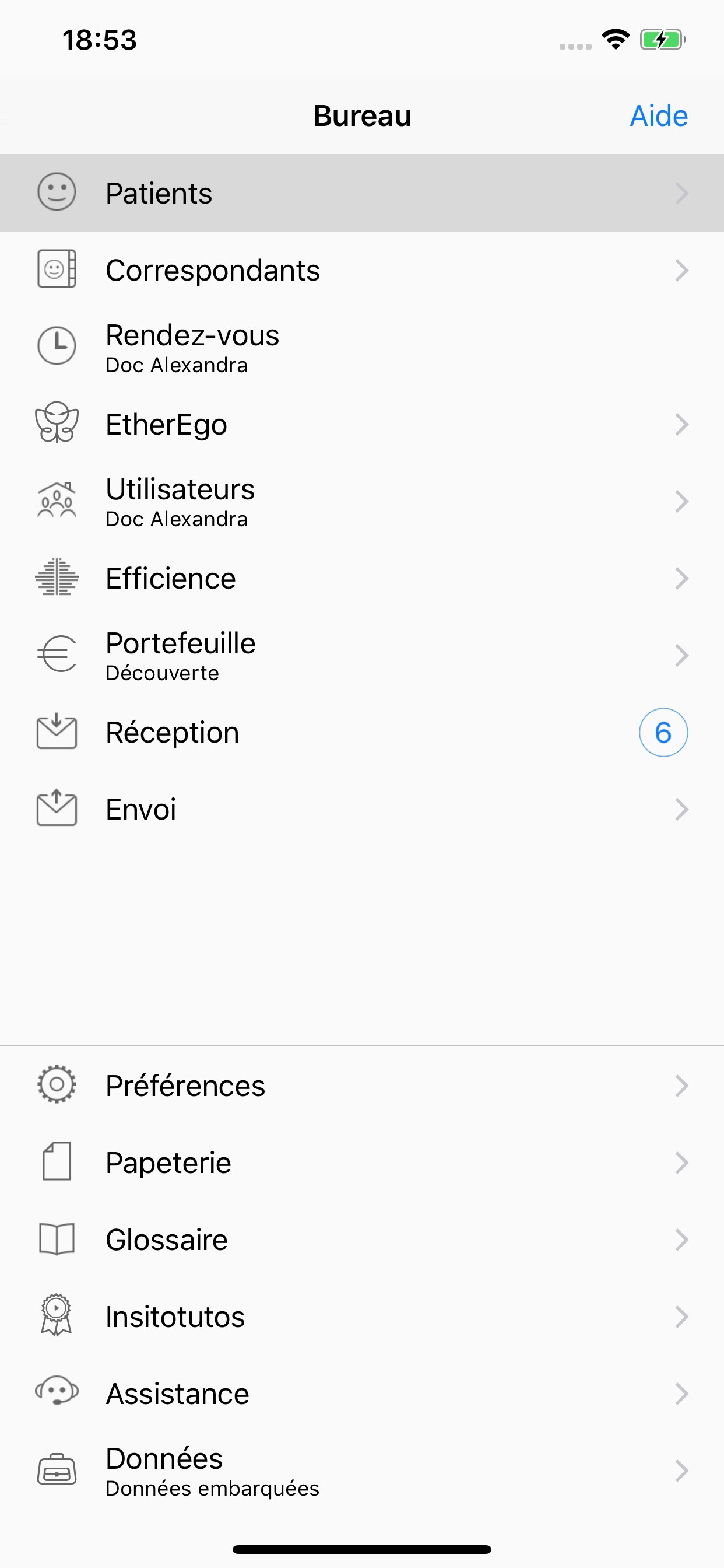Open Réception with 6 items
724x1568 pixels.
[362, 732]
